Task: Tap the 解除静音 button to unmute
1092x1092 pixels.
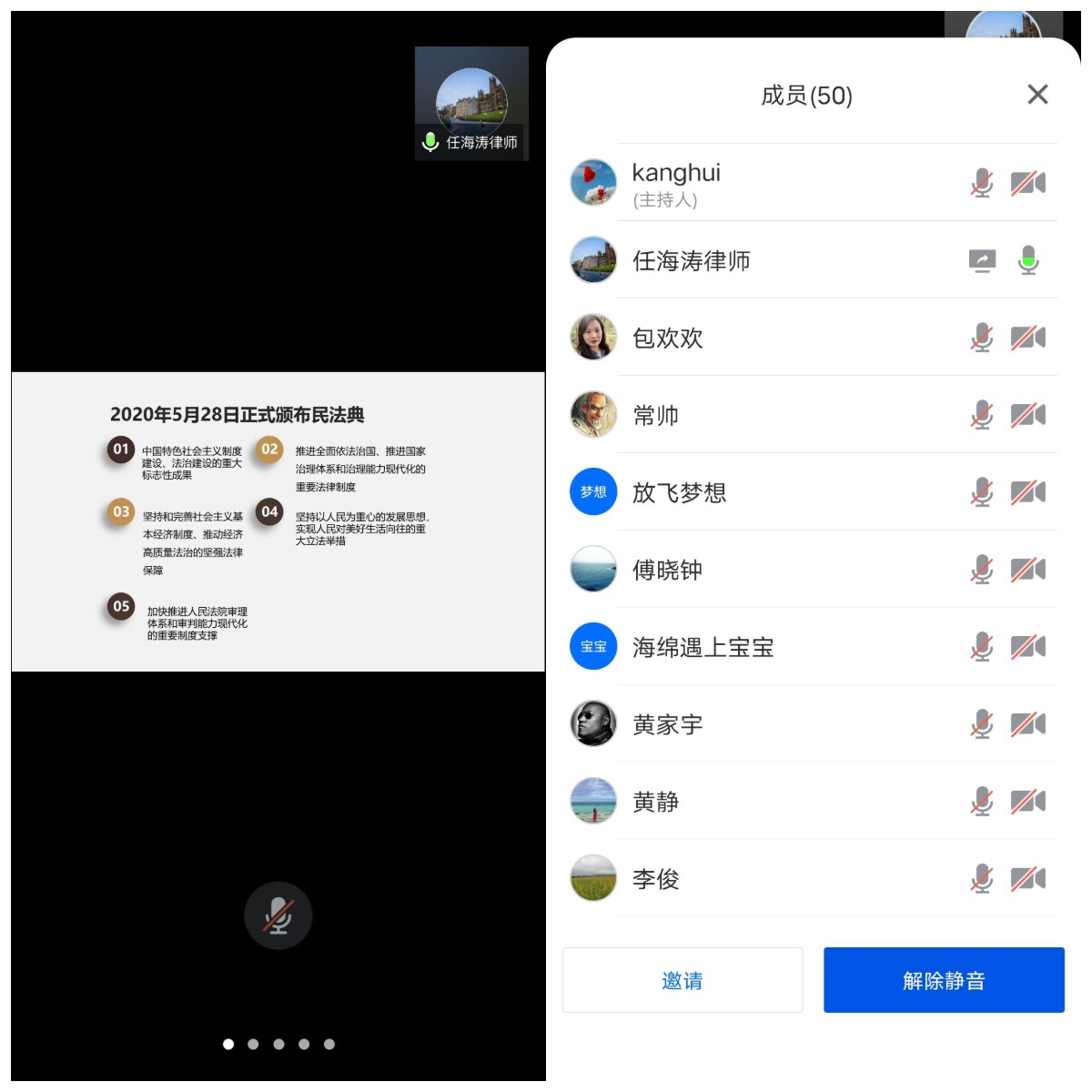Action: [x=944, y=980]
